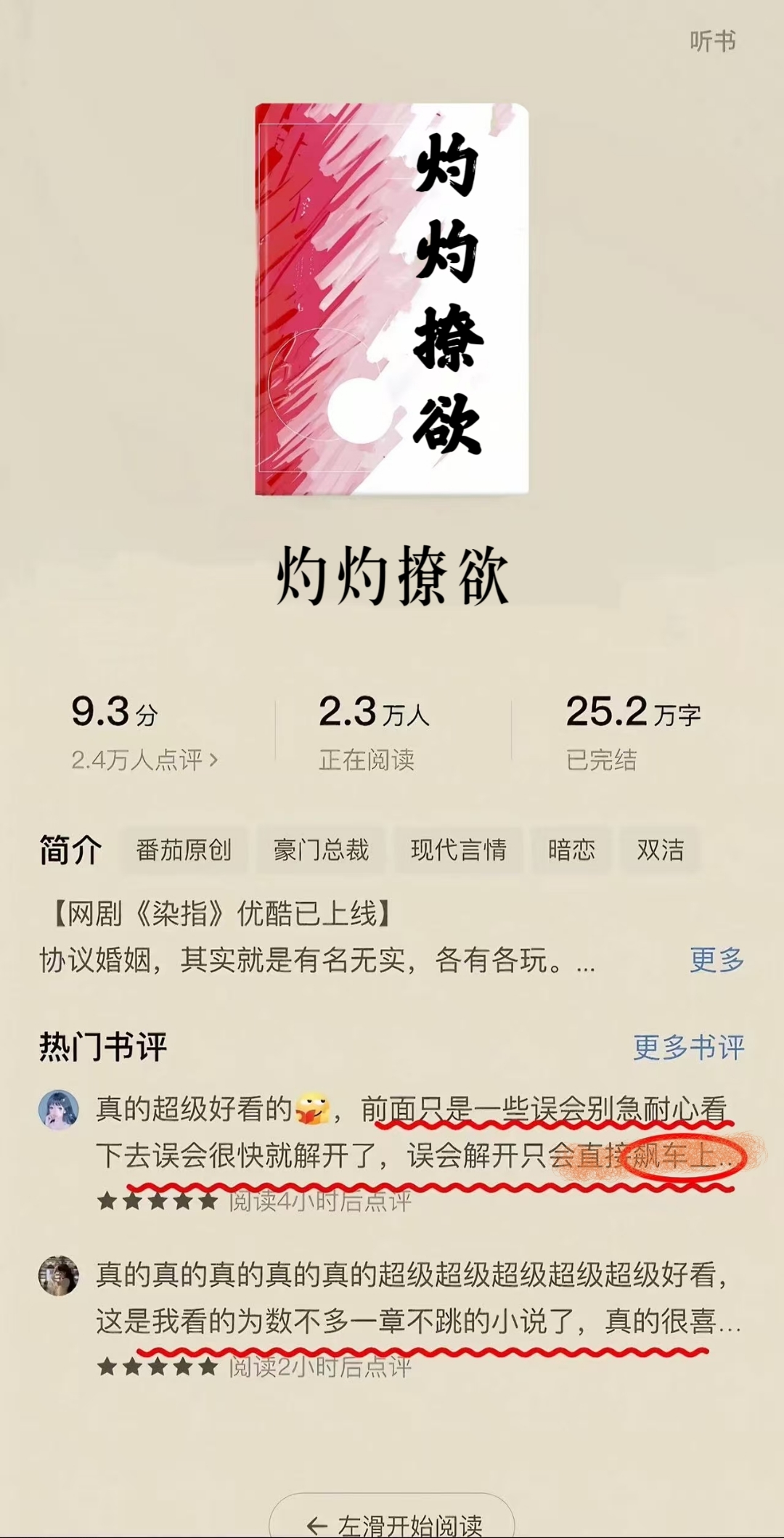Screen dimensions: 784x1538
Task: Open the 双洁 tag
Action: pos(660,850)
